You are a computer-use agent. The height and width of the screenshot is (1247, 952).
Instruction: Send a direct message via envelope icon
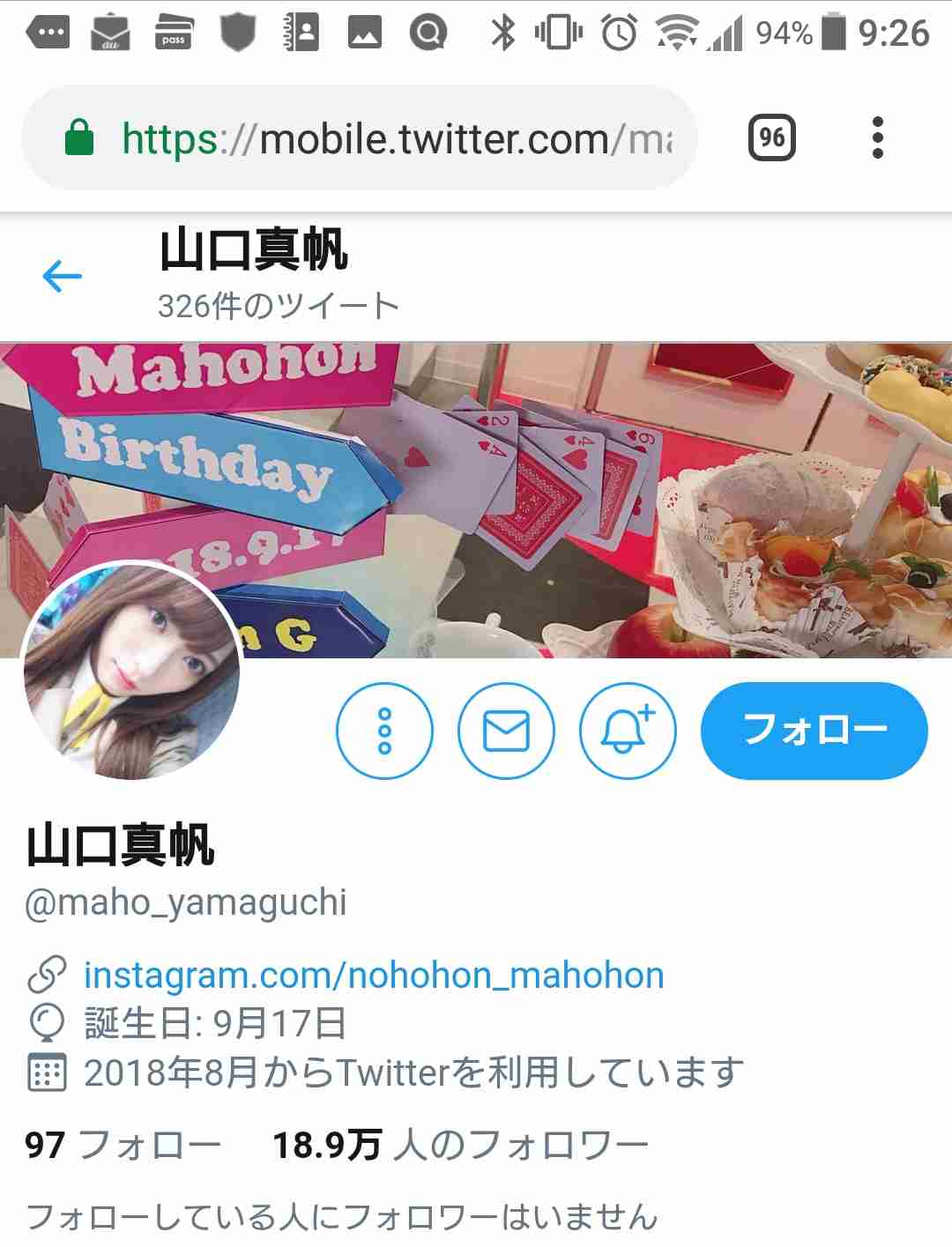(x=506, y=731)
